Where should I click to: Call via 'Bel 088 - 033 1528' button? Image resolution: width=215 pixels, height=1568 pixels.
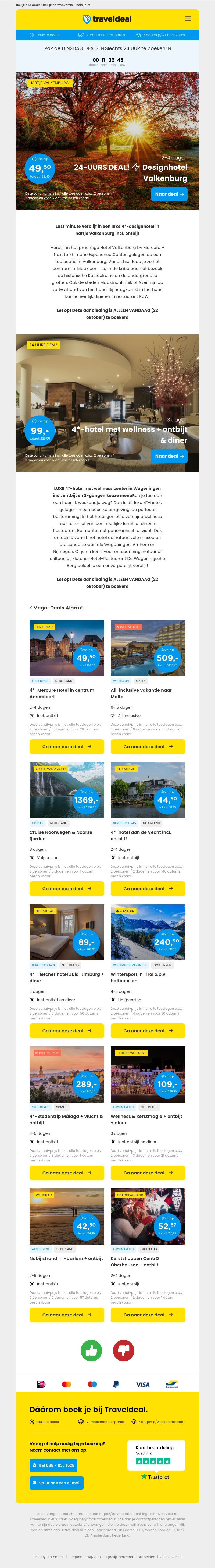(x=53, y=1465)
